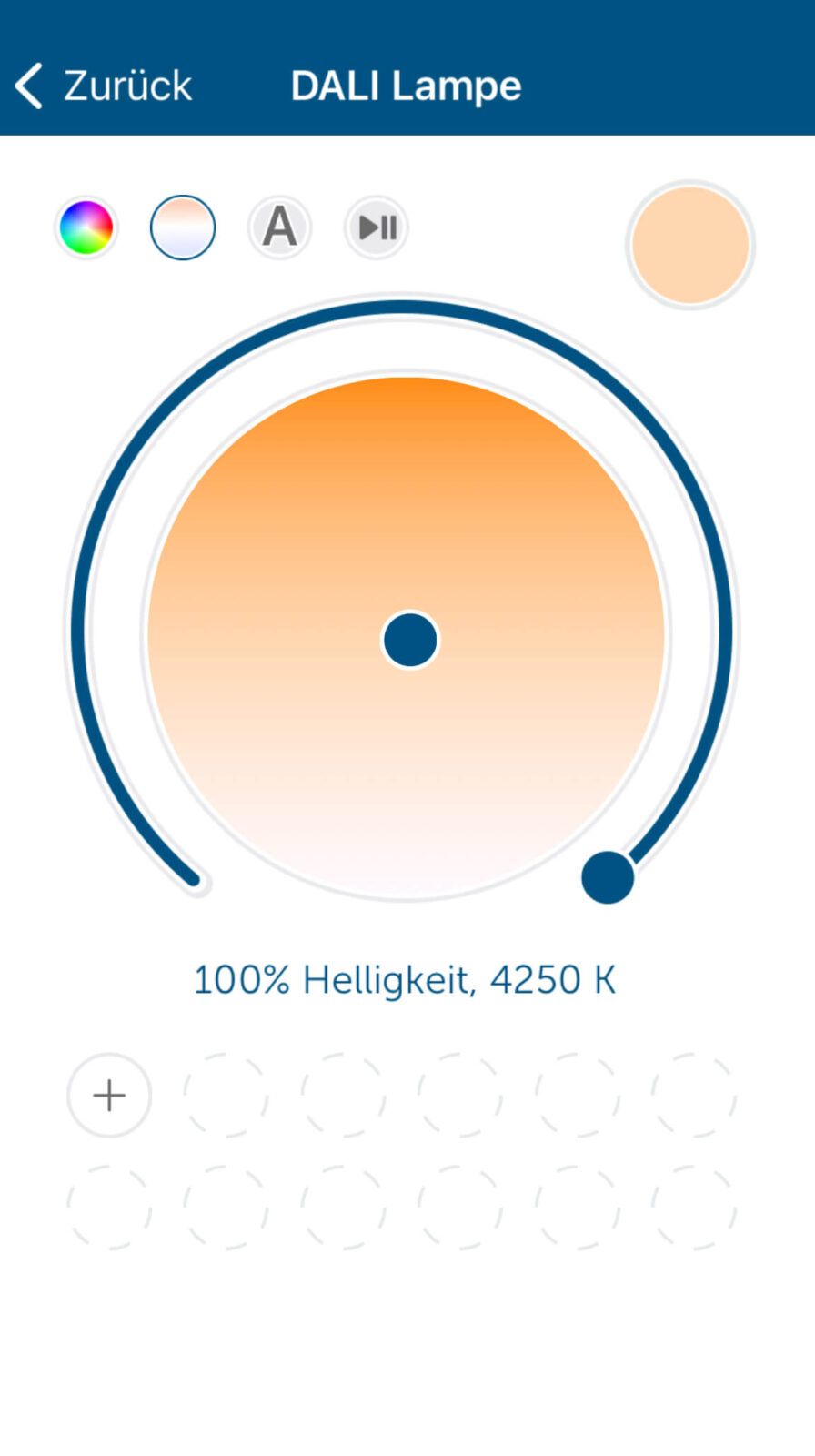Viewport: 815px width, 1456px height.
Task: Go back with the Zurück button
Action: 104,86
